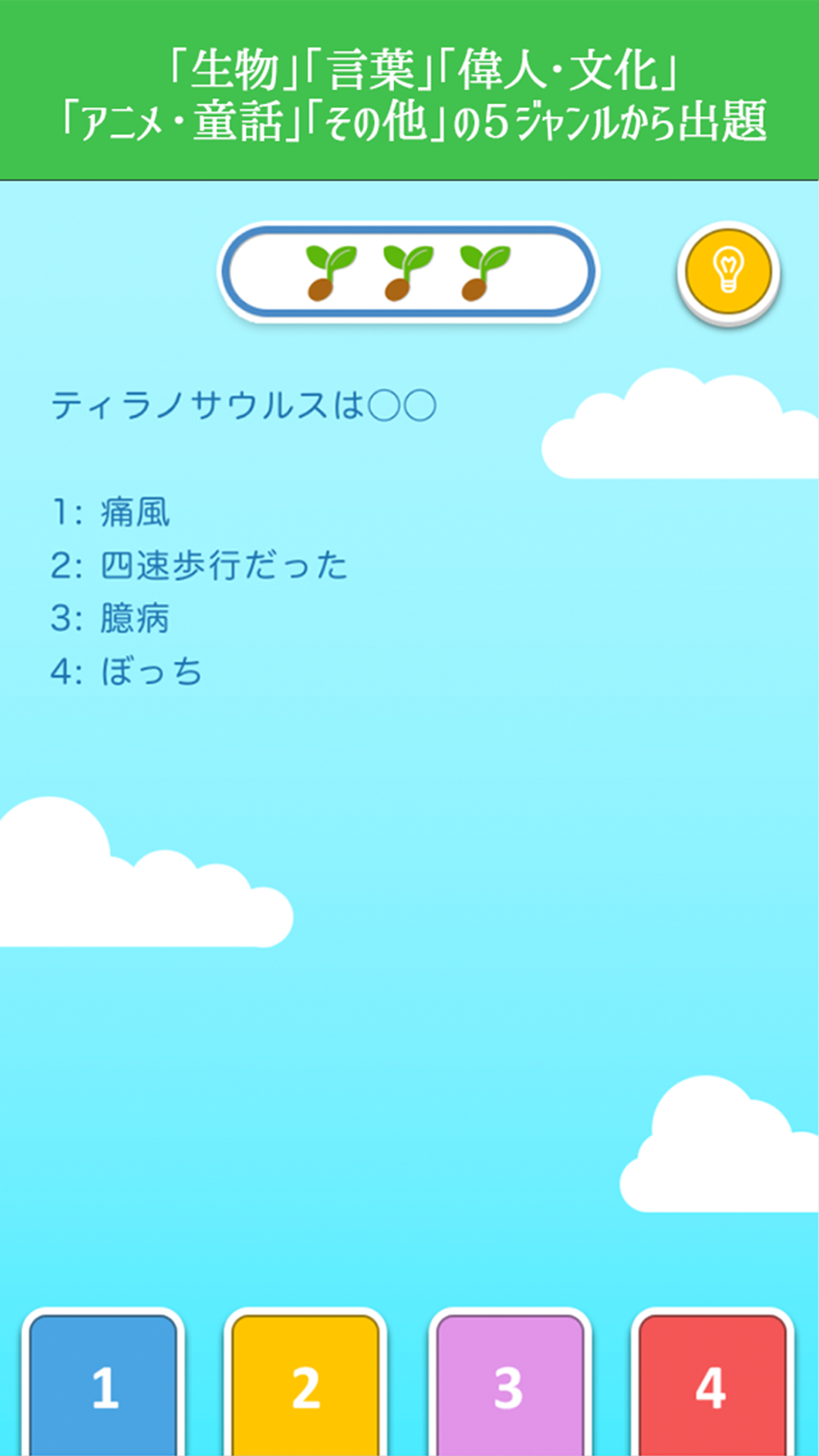Pick the purple answer button 3

click(x=509, y=1382)
